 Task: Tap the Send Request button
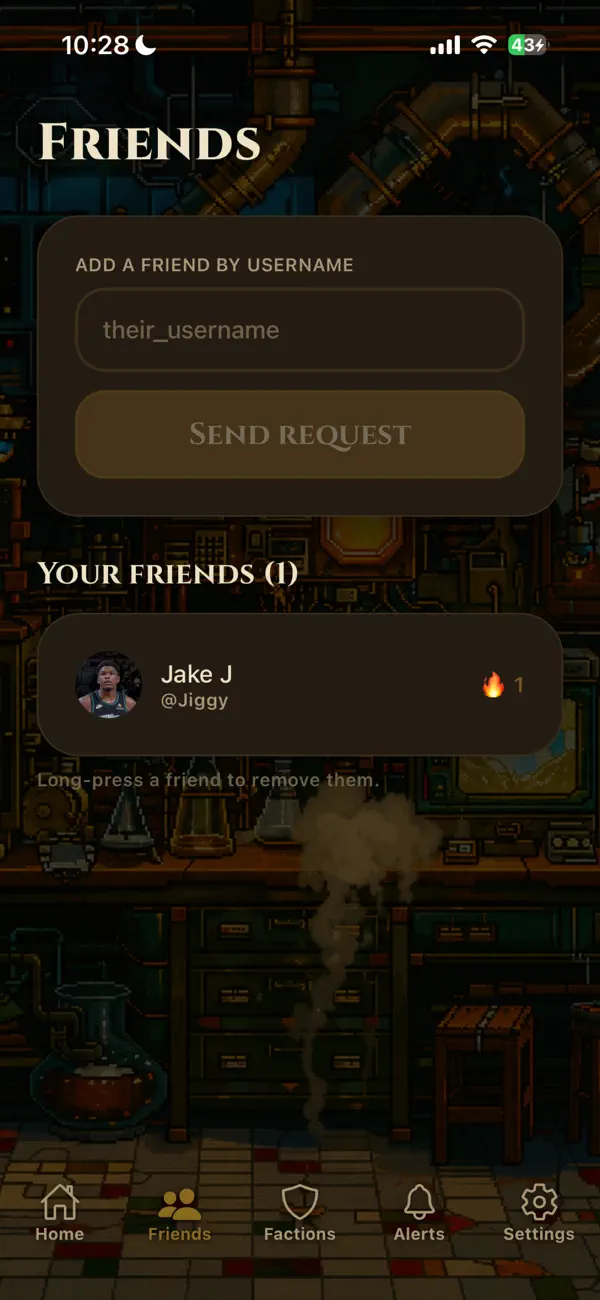300,434
